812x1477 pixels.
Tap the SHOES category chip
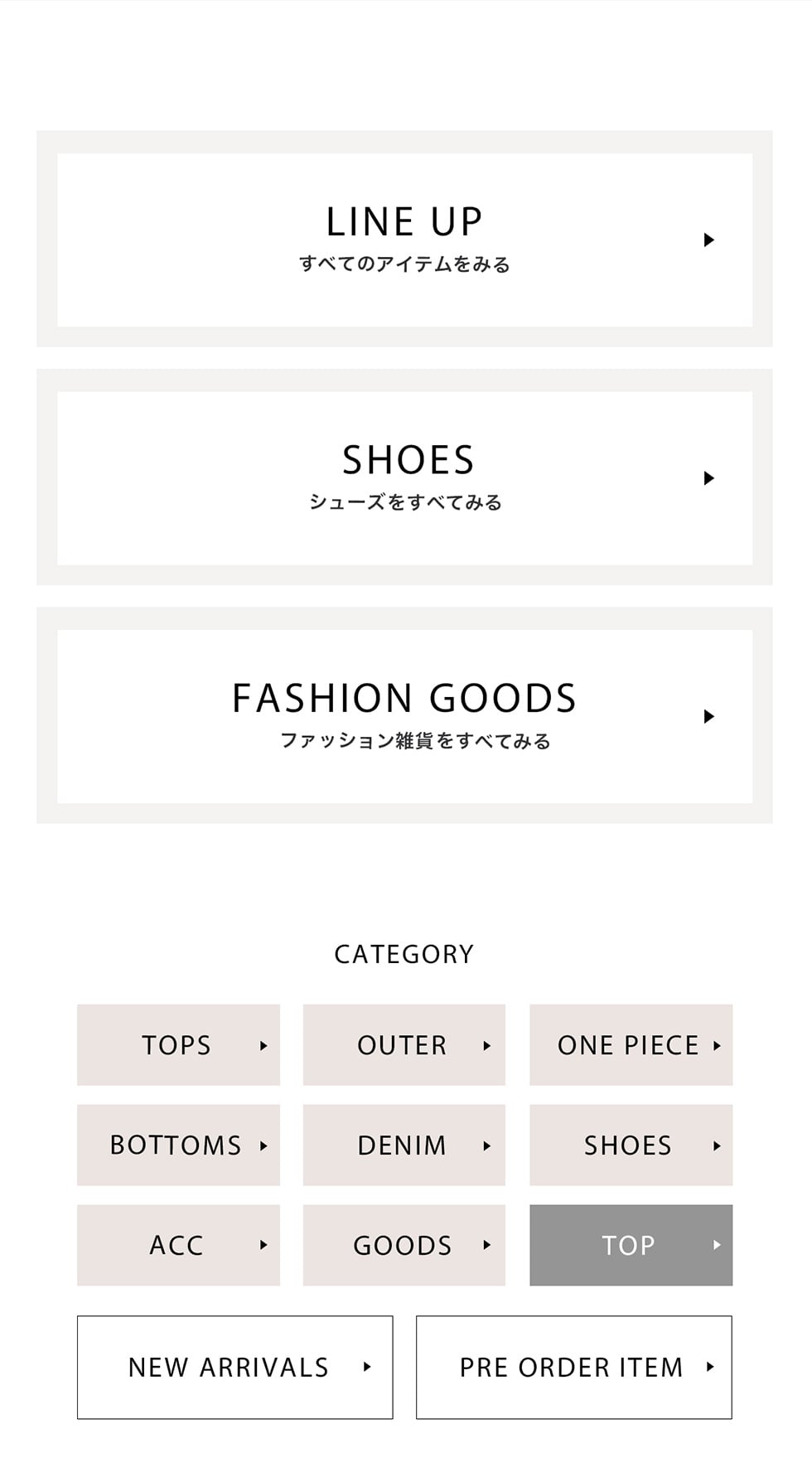click(x=631, y=1145)
